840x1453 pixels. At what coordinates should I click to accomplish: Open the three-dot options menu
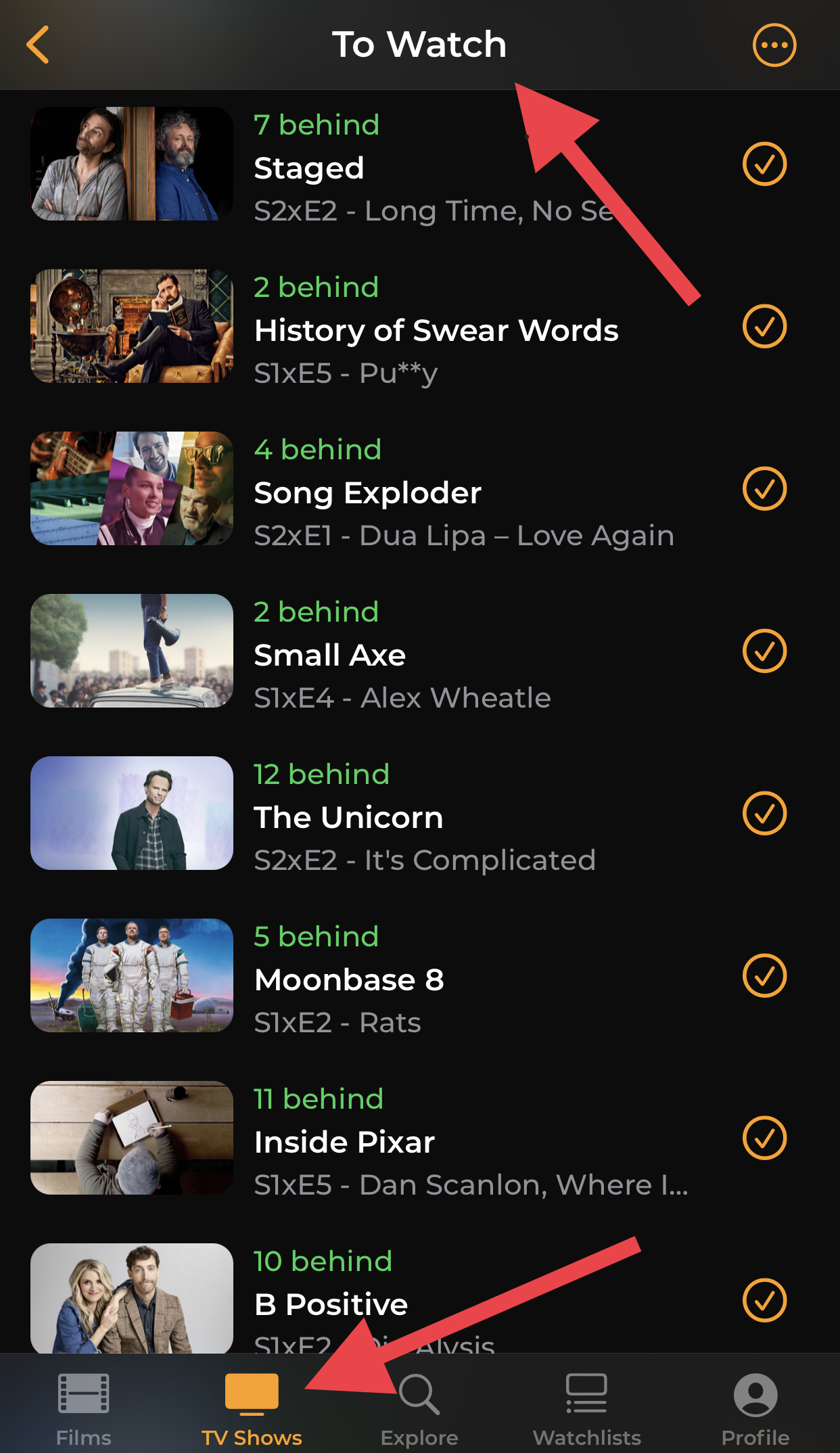click(x=774, y=45)
